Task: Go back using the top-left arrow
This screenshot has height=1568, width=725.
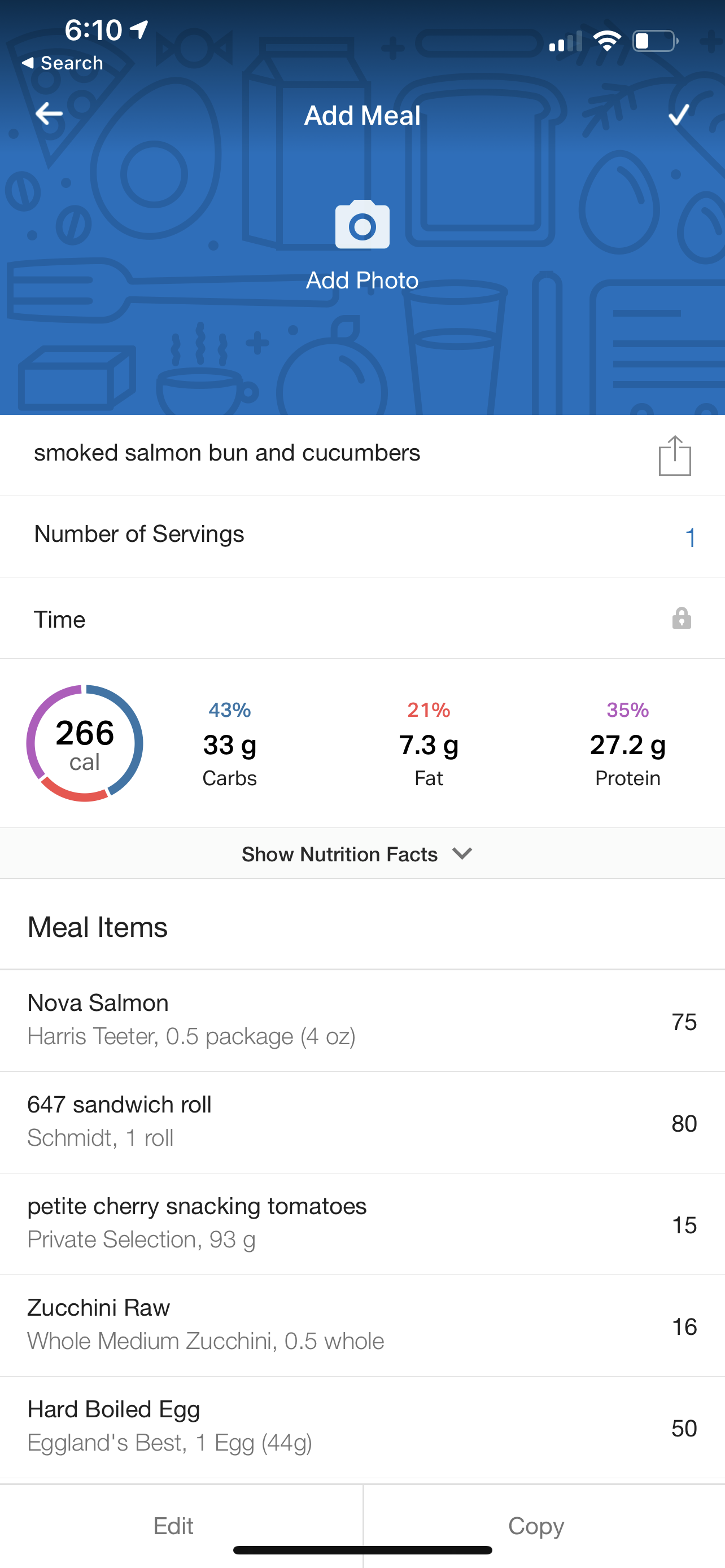Action: 49,114
